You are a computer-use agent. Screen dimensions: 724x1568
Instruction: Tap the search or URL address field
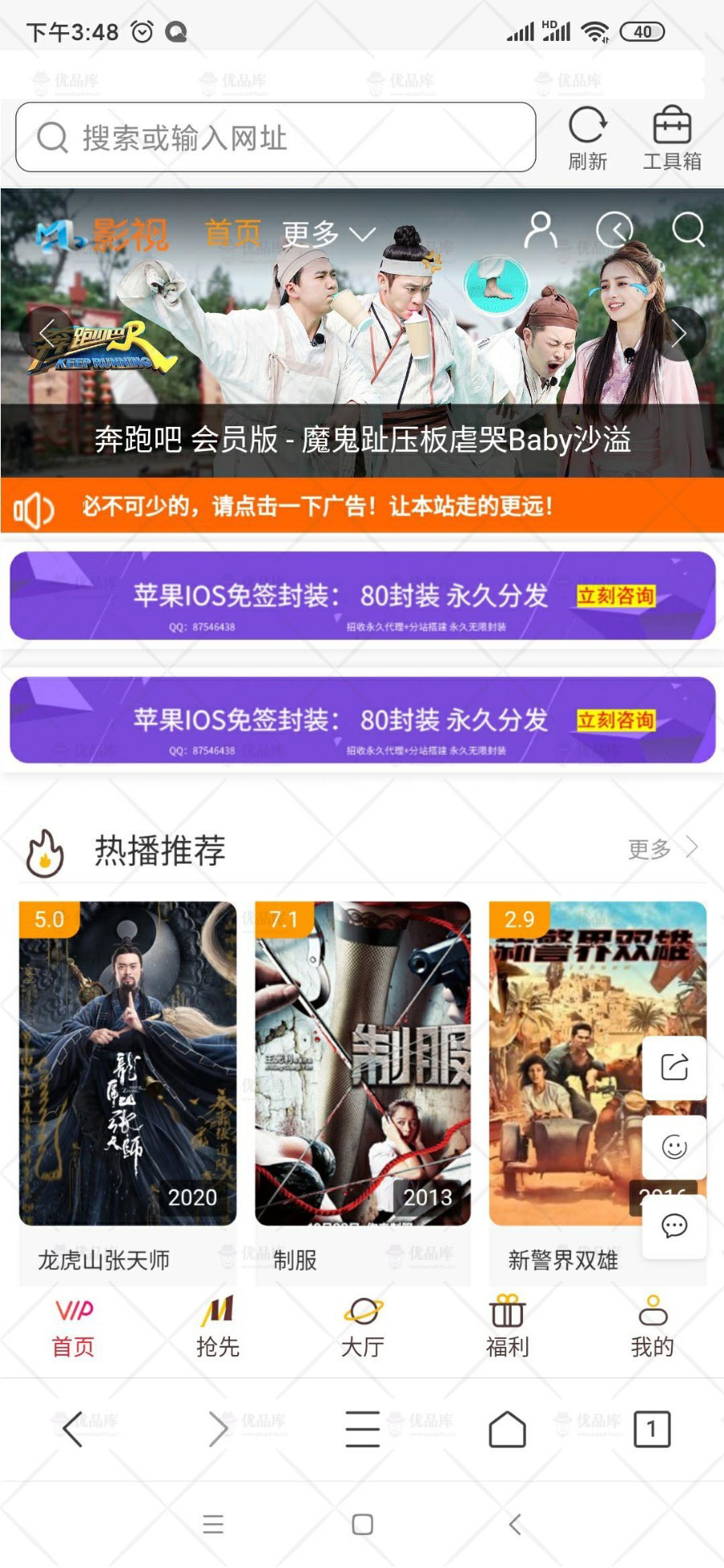point(275,138)
